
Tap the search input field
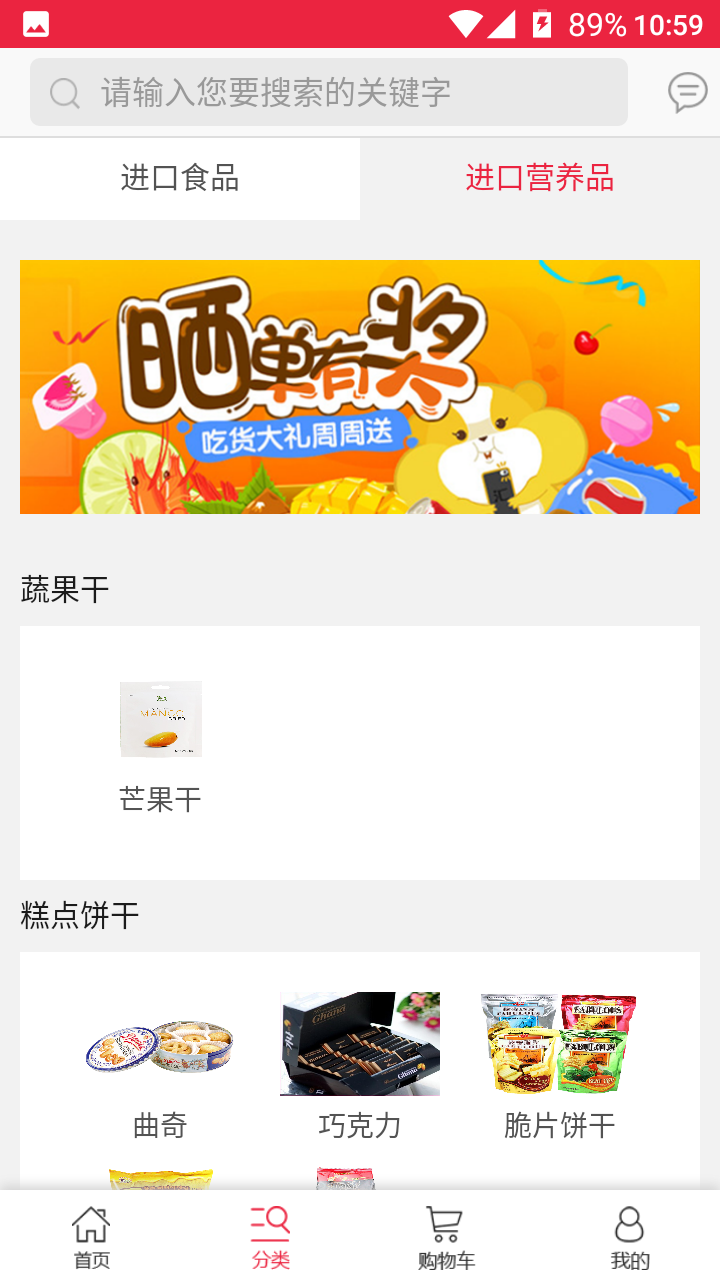pyautogui.click(x=330, y=92)
